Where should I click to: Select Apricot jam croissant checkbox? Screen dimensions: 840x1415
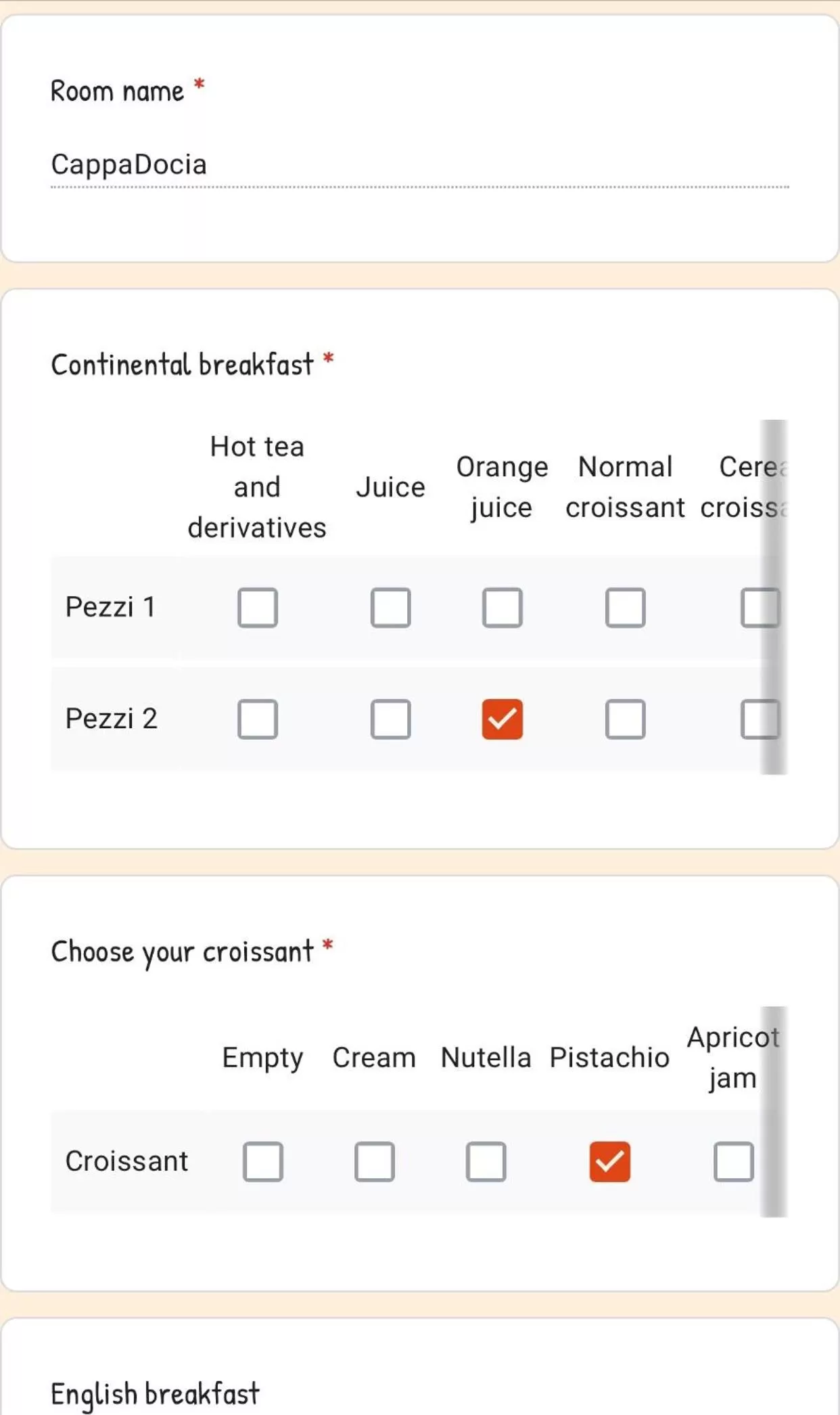point(733,1162)
